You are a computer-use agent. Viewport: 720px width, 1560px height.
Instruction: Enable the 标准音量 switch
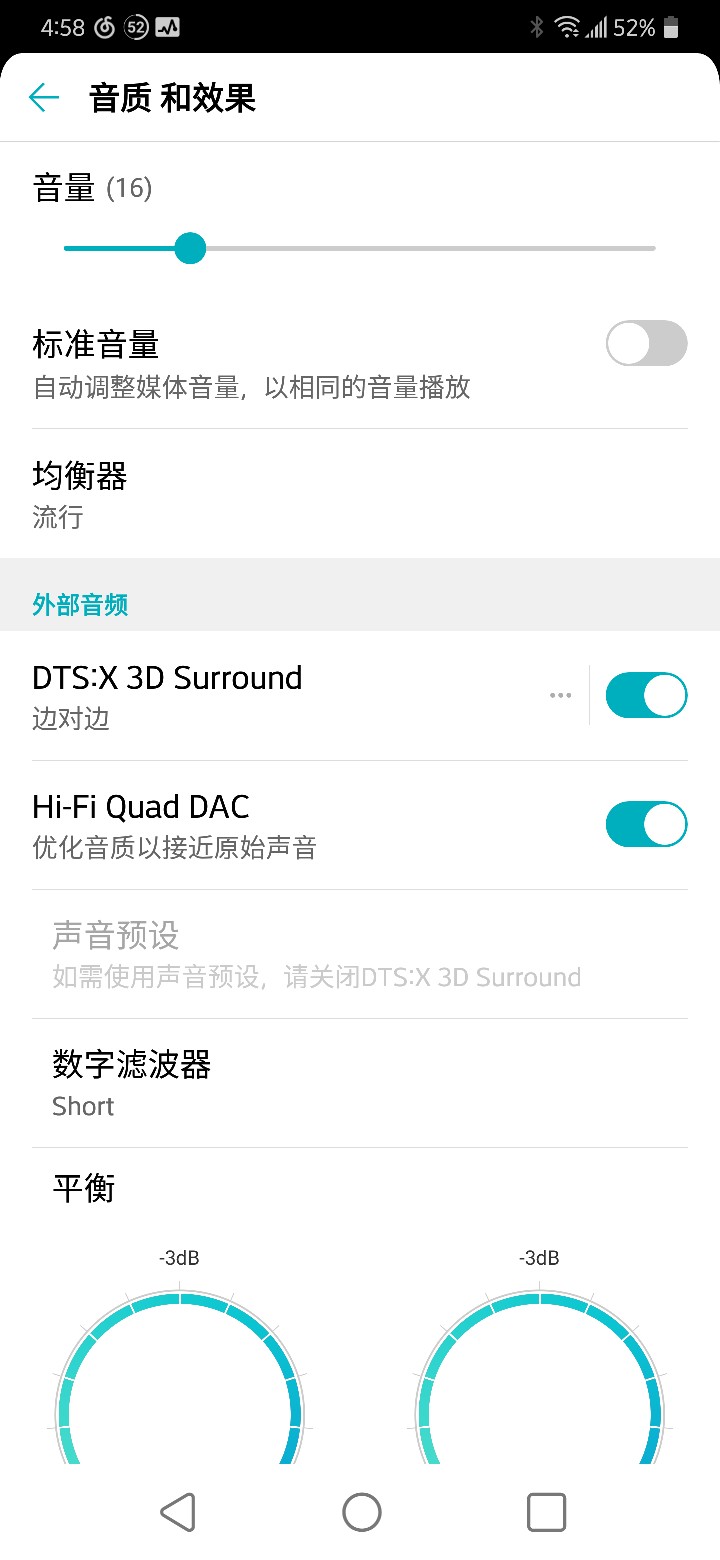coord(646,344)
